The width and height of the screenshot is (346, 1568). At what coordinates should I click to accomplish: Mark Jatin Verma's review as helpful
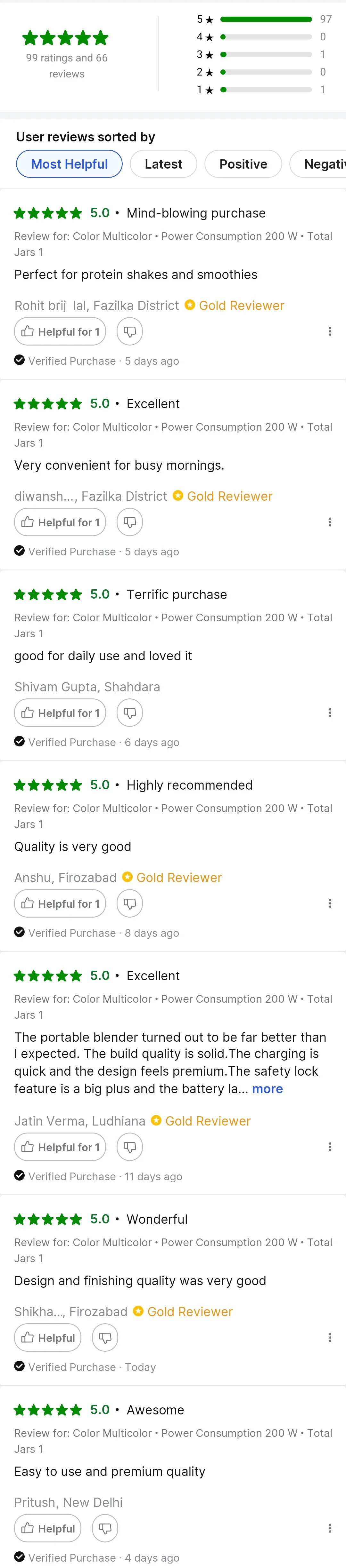pyautogui.click(x=60, y=1147)
